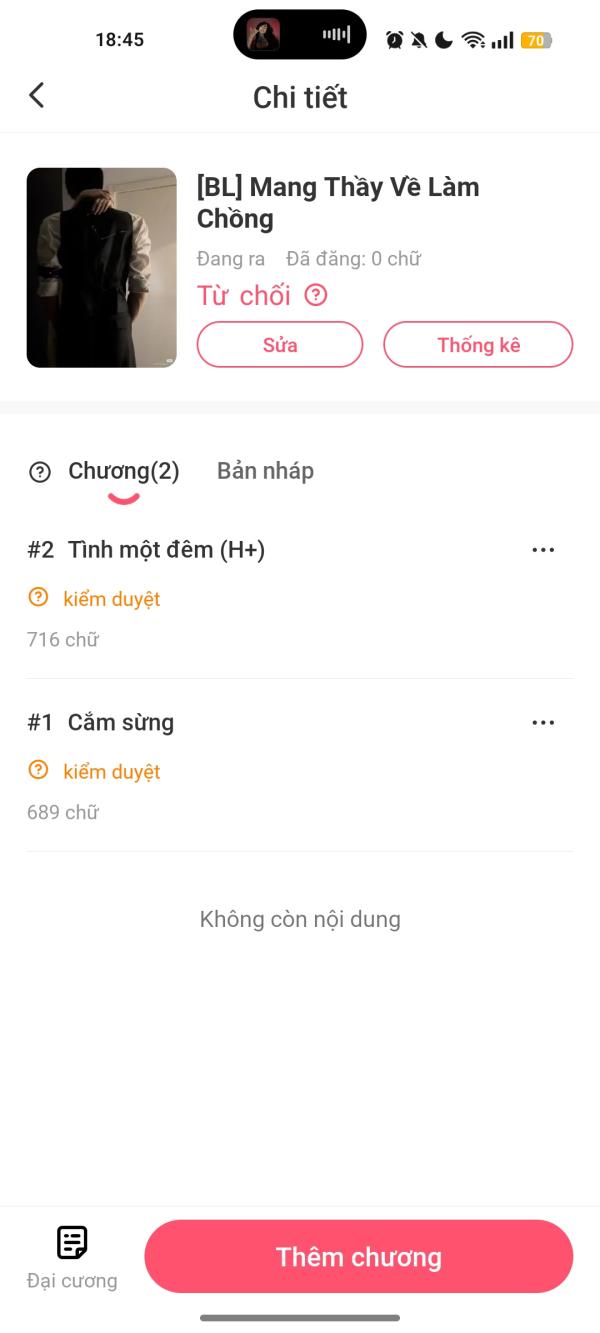Switch to the Bản nháp tab
This screenshot has width=600, height=1333.
265,471
